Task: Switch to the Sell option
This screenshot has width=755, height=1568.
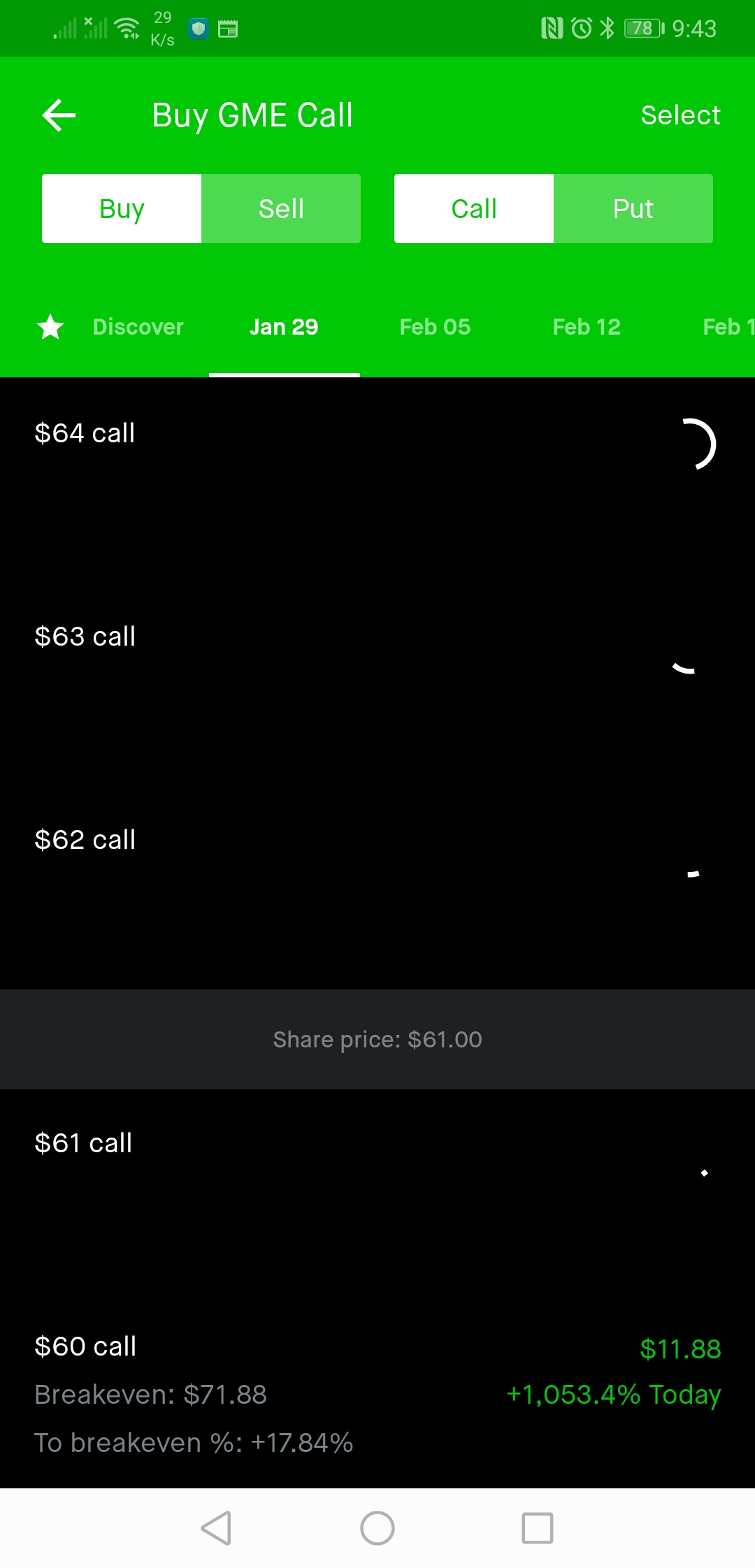Action: (x=281, y=209)
